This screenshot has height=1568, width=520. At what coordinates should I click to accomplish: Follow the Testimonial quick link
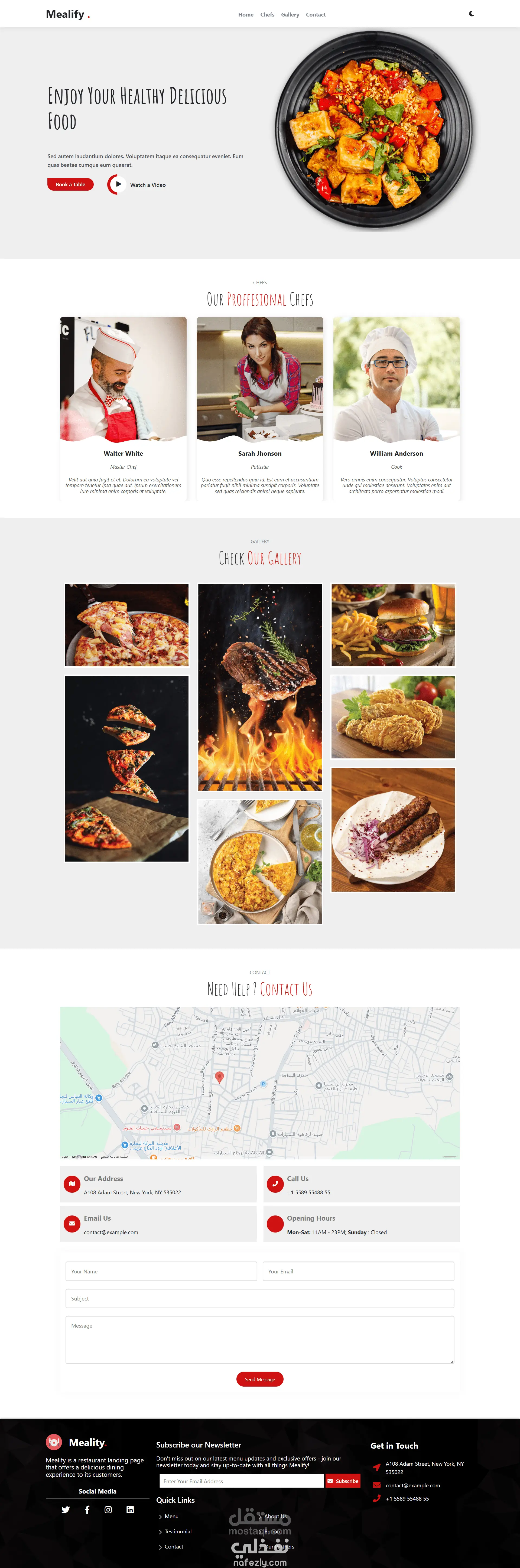click(178, 1531)
